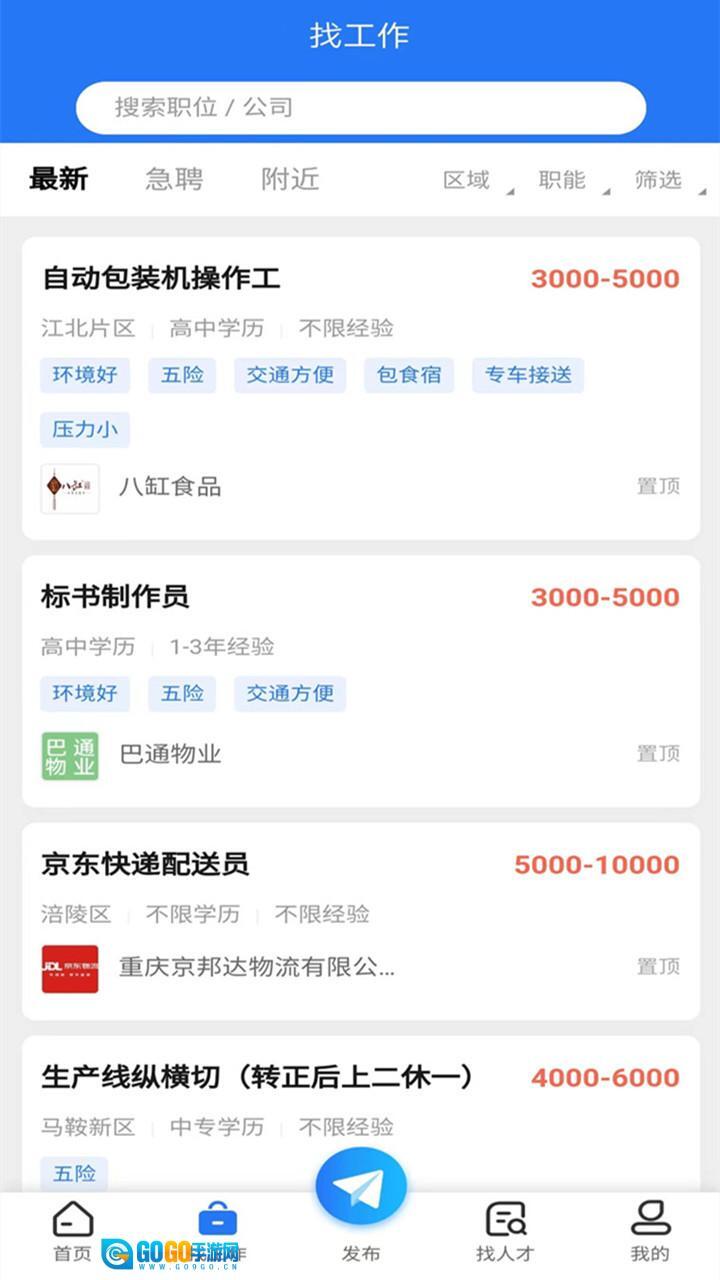This screenshot has width=720, height=1280.
Task: Tap the 搜索职位/公司 search box
Action: click(360, 108)
